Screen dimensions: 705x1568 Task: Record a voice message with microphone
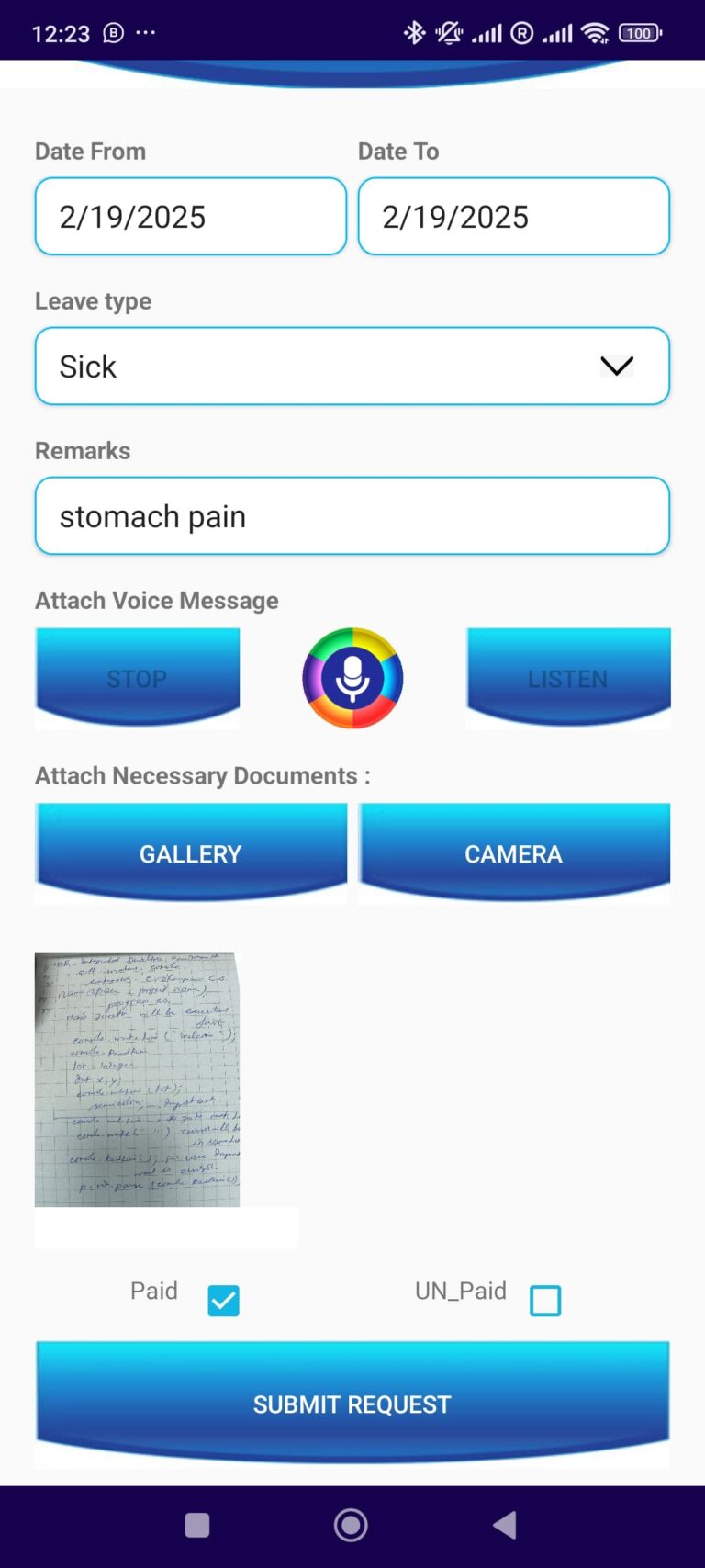[x=352, y=678]
